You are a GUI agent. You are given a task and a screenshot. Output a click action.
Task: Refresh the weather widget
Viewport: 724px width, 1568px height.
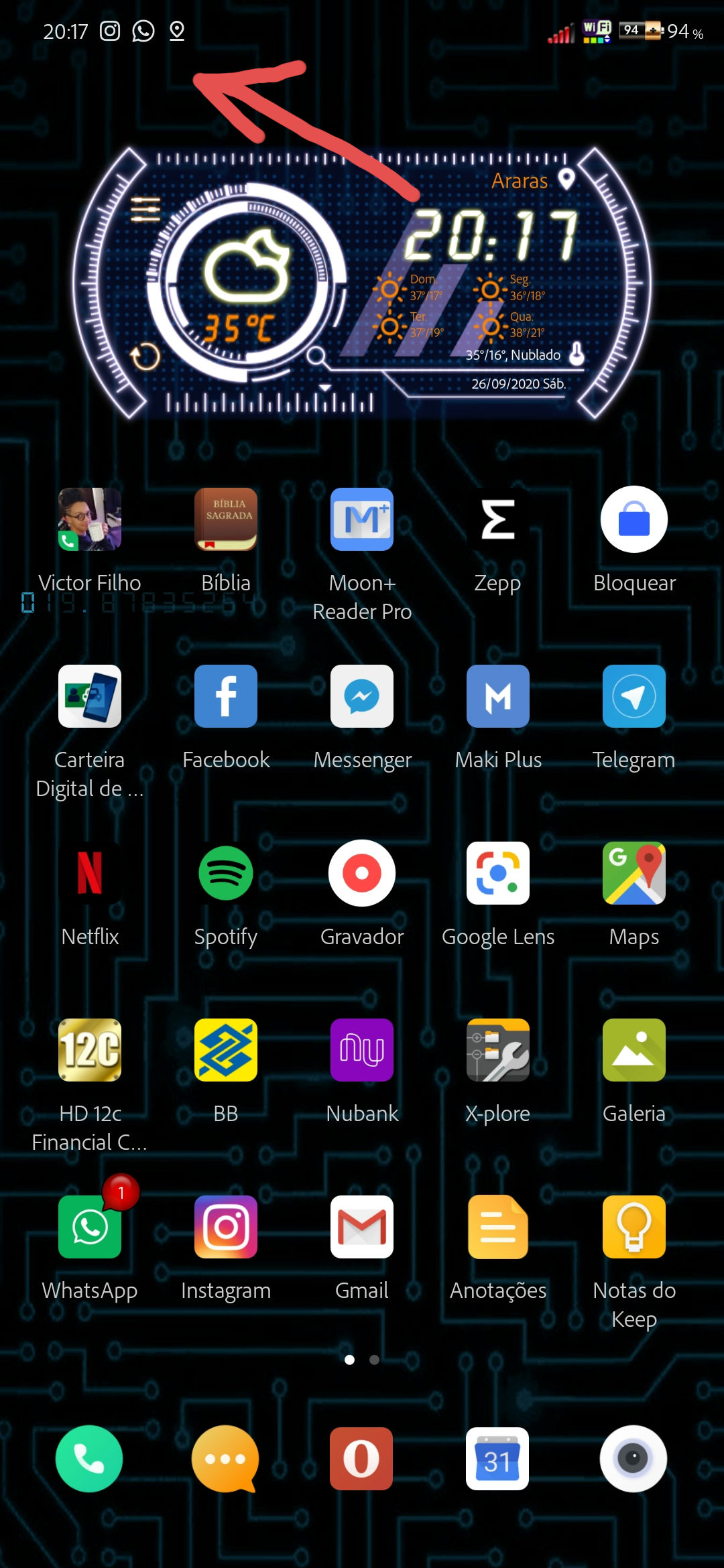[x=145, y=357]
